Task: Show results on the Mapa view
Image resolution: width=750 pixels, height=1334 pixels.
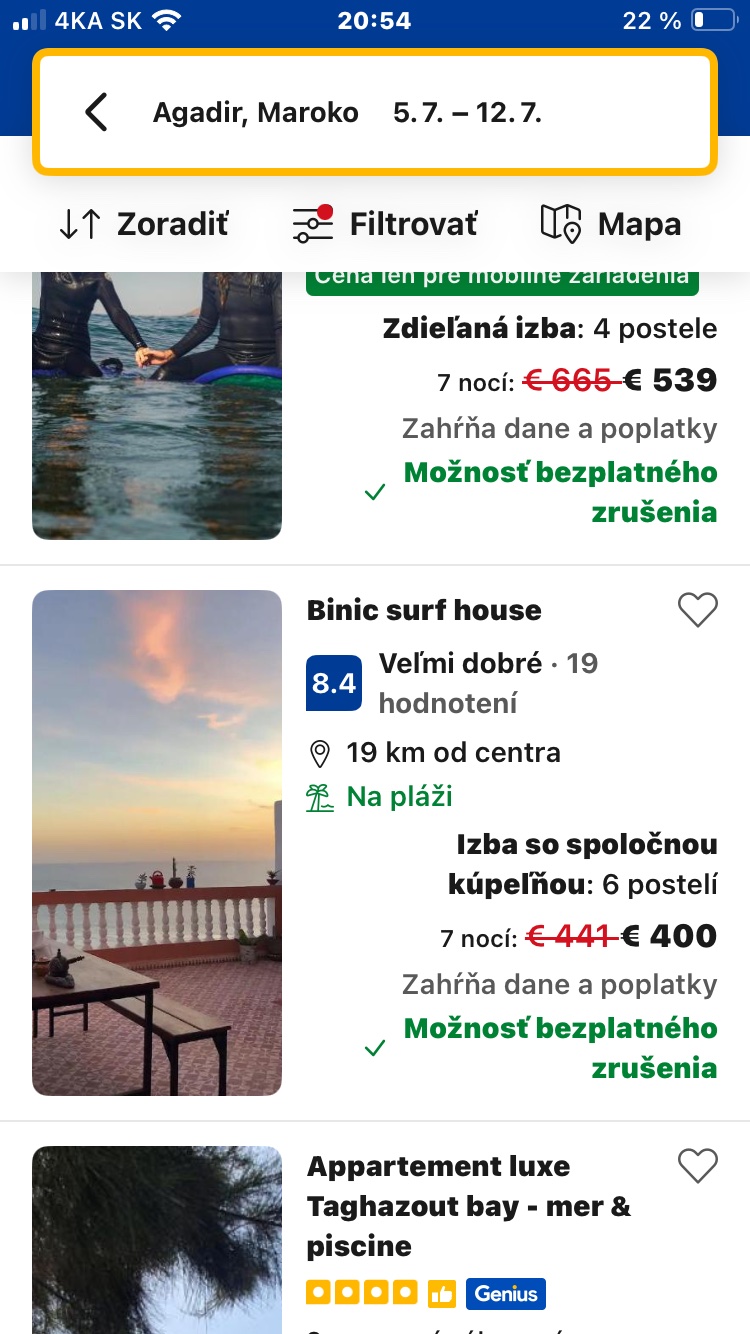Action: (611, 224)
